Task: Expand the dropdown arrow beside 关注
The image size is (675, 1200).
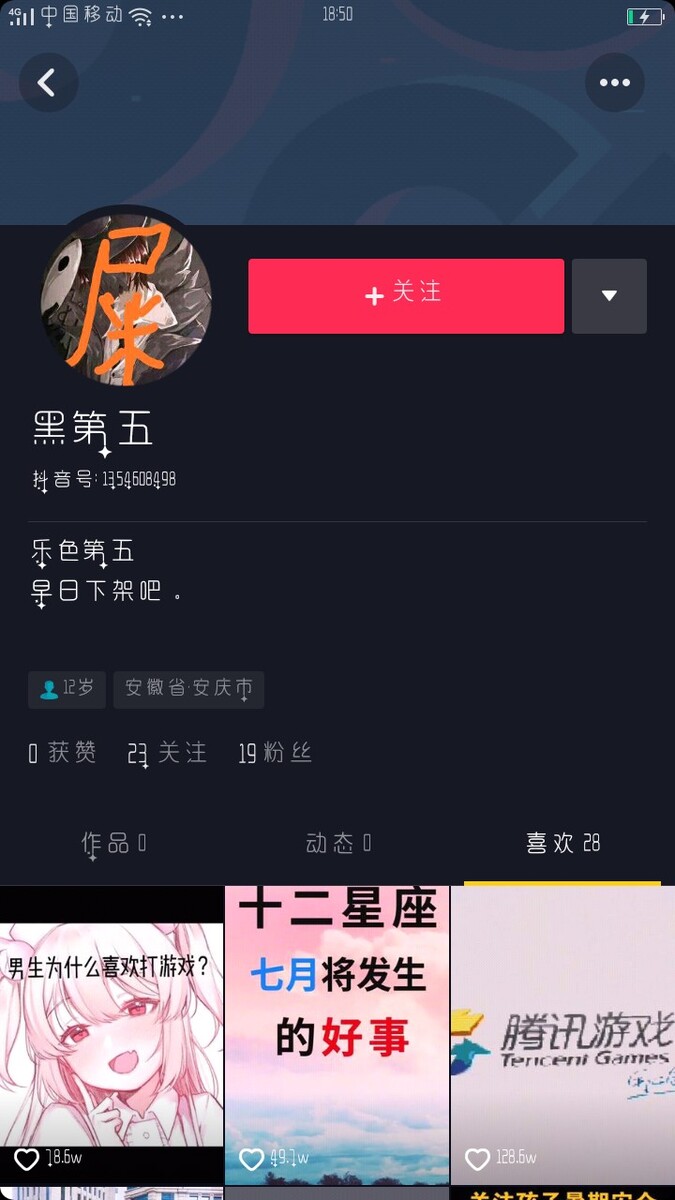Action: click(609, 296)
